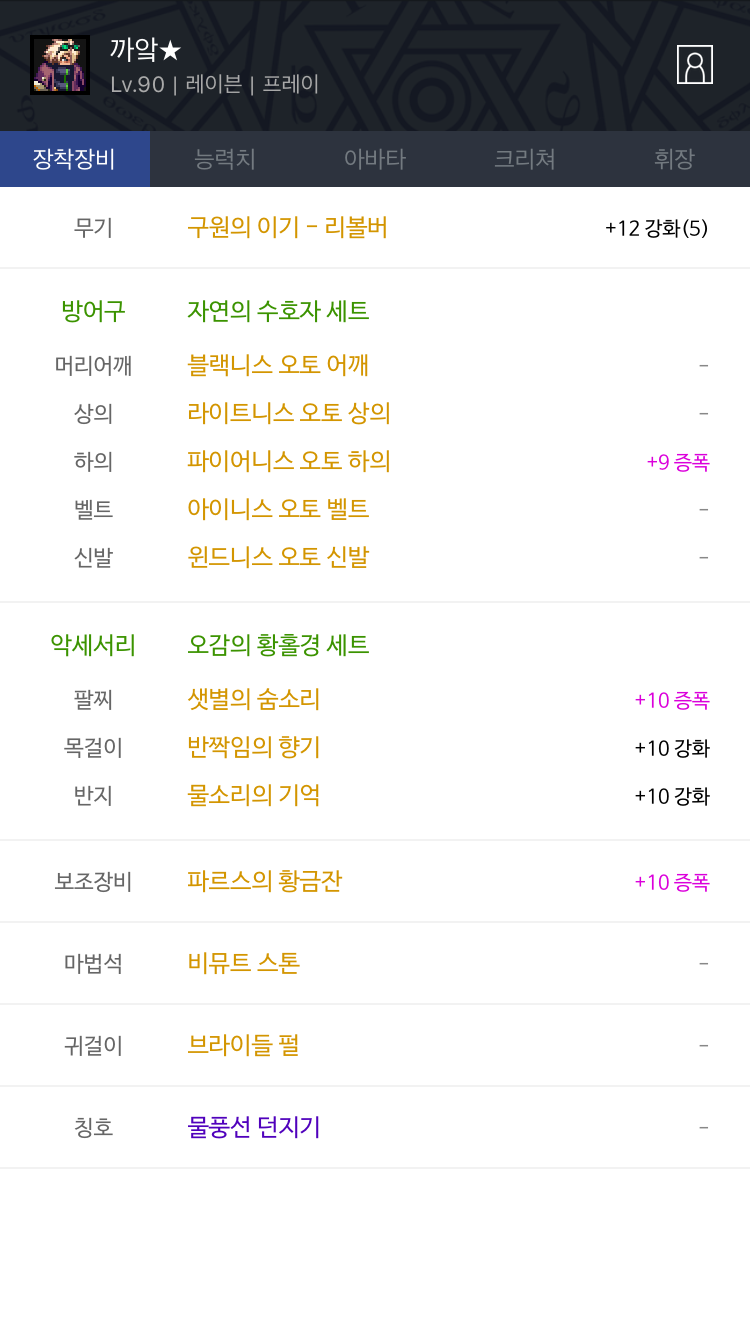Open weapon 구원의 이기 - 리볼버
750x1334 pixels.
pos(287,228)
